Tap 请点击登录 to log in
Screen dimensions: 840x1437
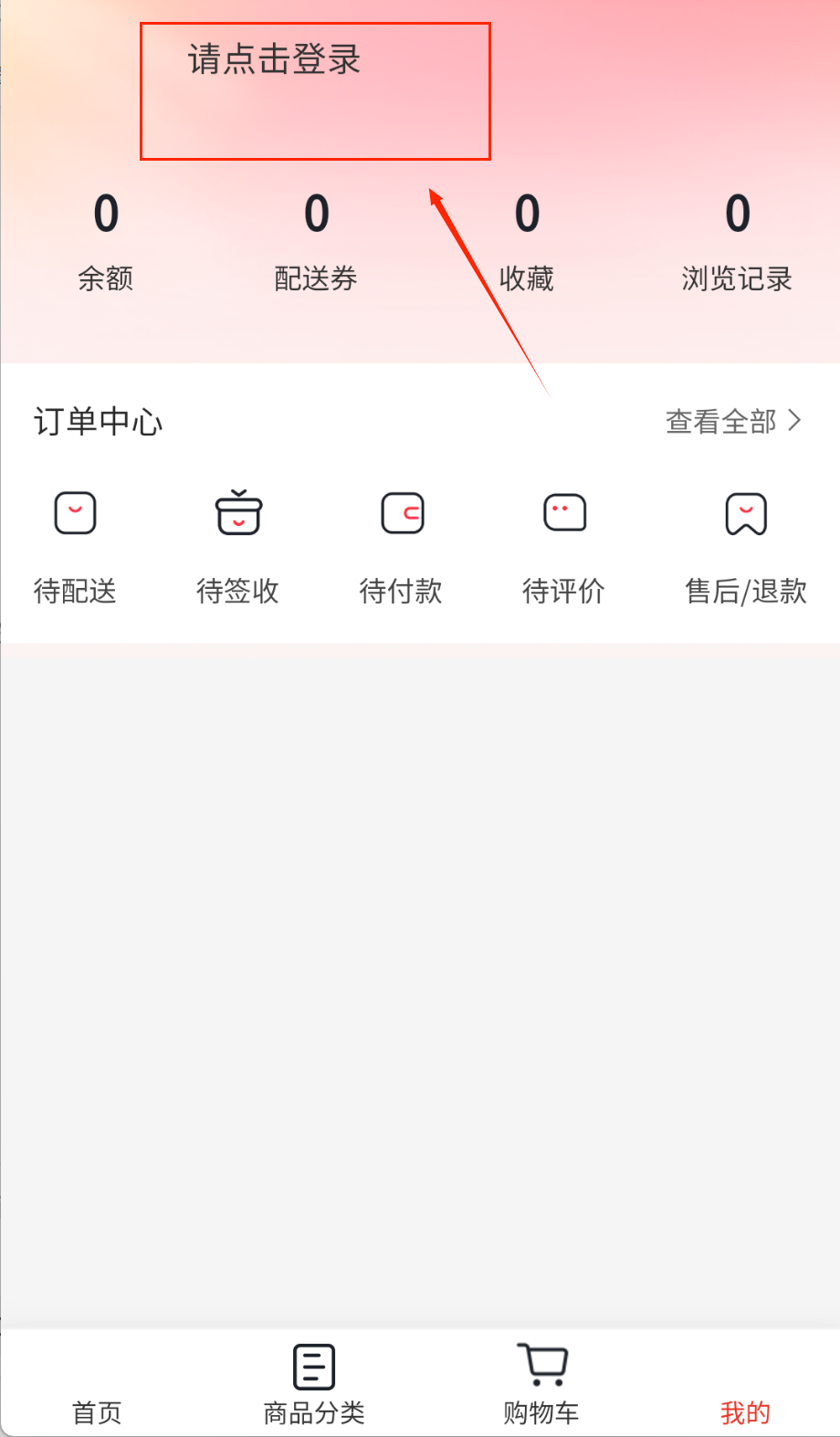[x=275, y=60]
